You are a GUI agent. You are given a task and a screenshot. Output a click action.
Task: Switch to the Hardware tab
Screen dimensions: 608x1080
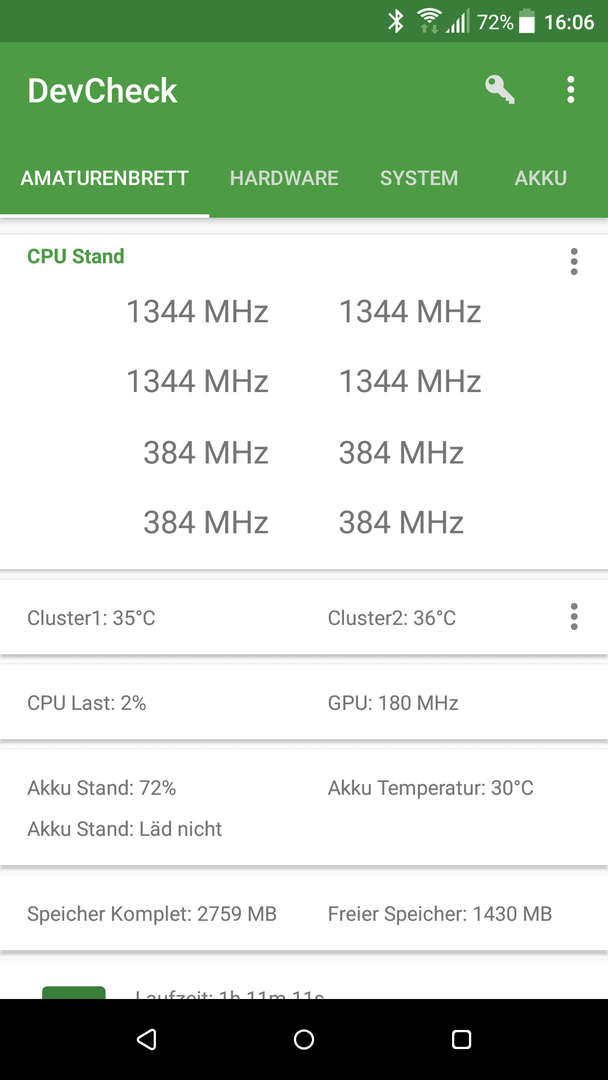(284, 178)
